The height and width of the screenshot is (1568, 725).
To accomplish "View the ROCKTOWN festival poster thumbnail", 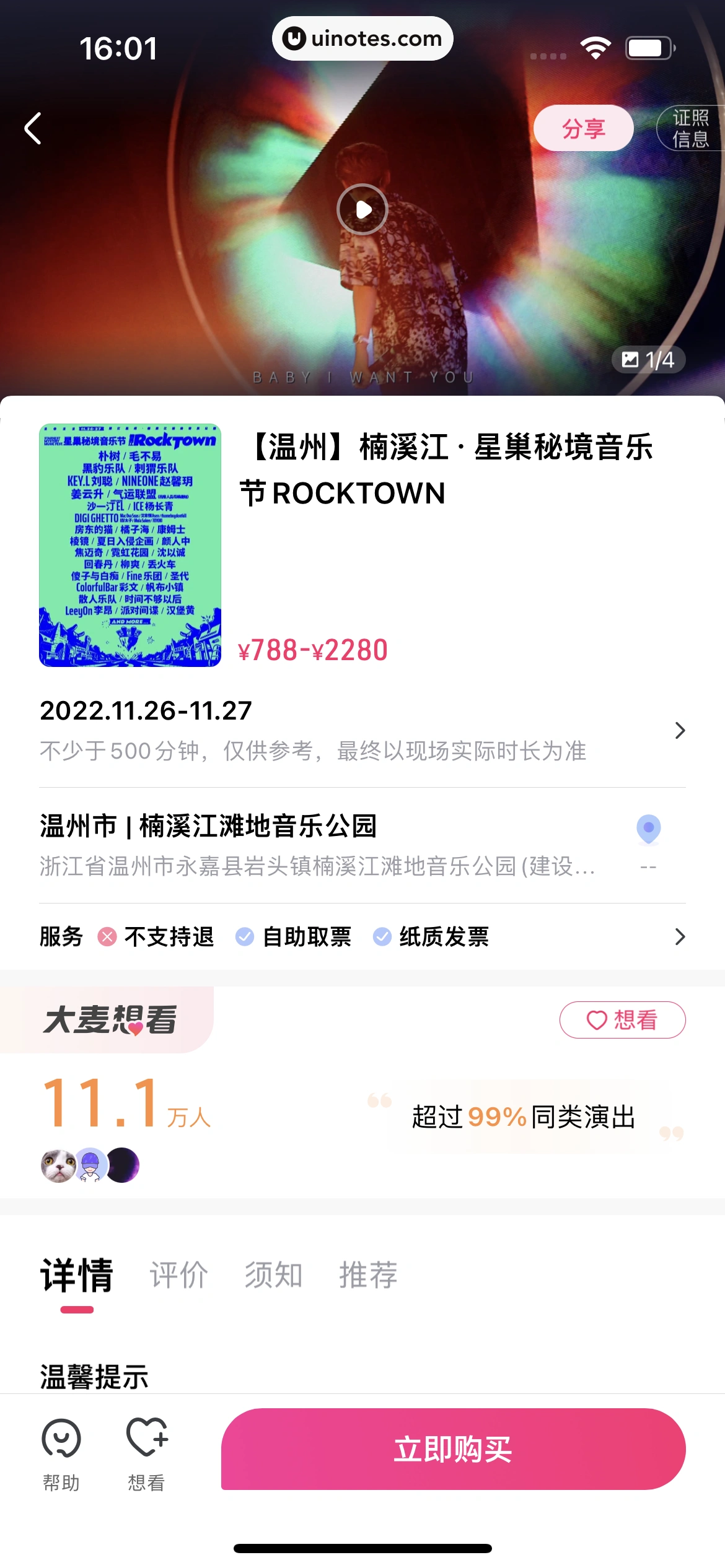I will point(130,545).
